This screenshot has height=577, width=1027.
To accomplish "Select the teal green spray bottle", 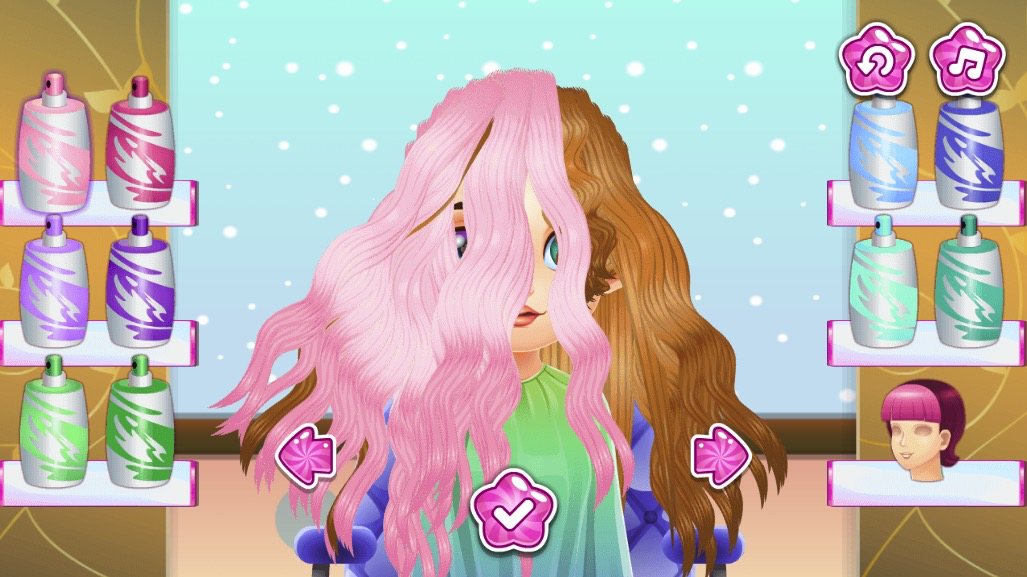I will pyautogui.click(x=969, y=284).
